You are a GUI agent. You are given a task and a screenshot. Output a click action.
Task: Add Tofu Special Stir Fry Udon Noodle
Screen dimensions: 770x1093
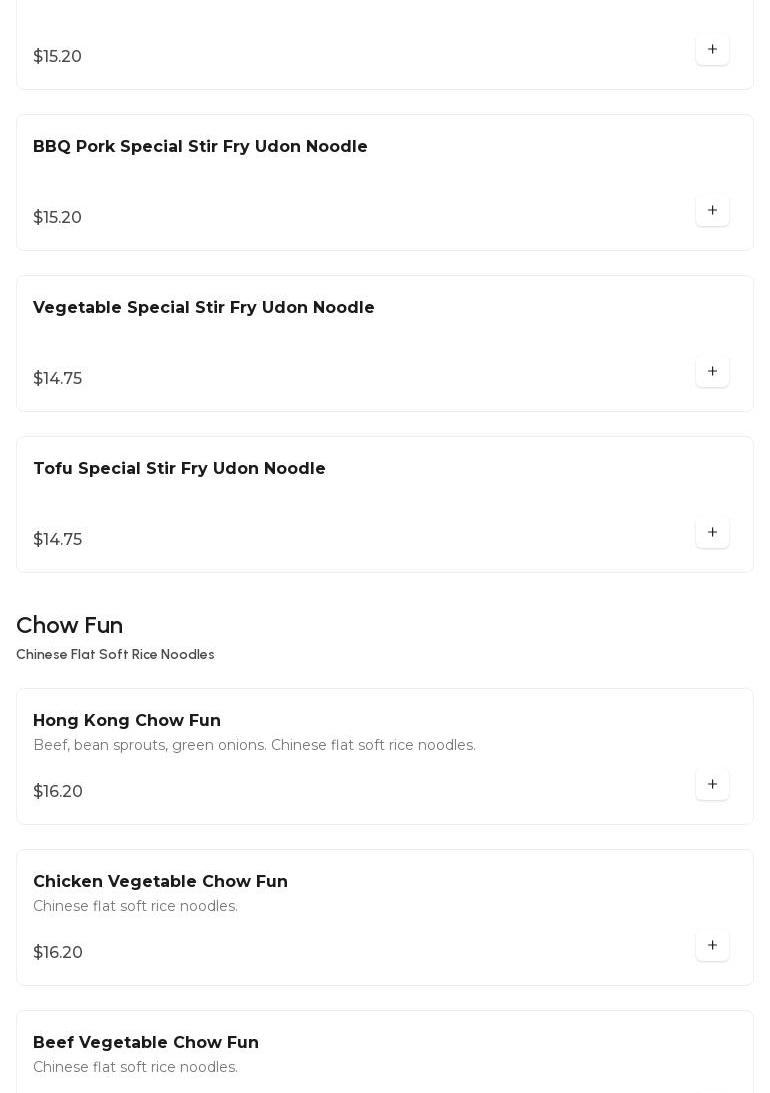[x=712, y=532]
